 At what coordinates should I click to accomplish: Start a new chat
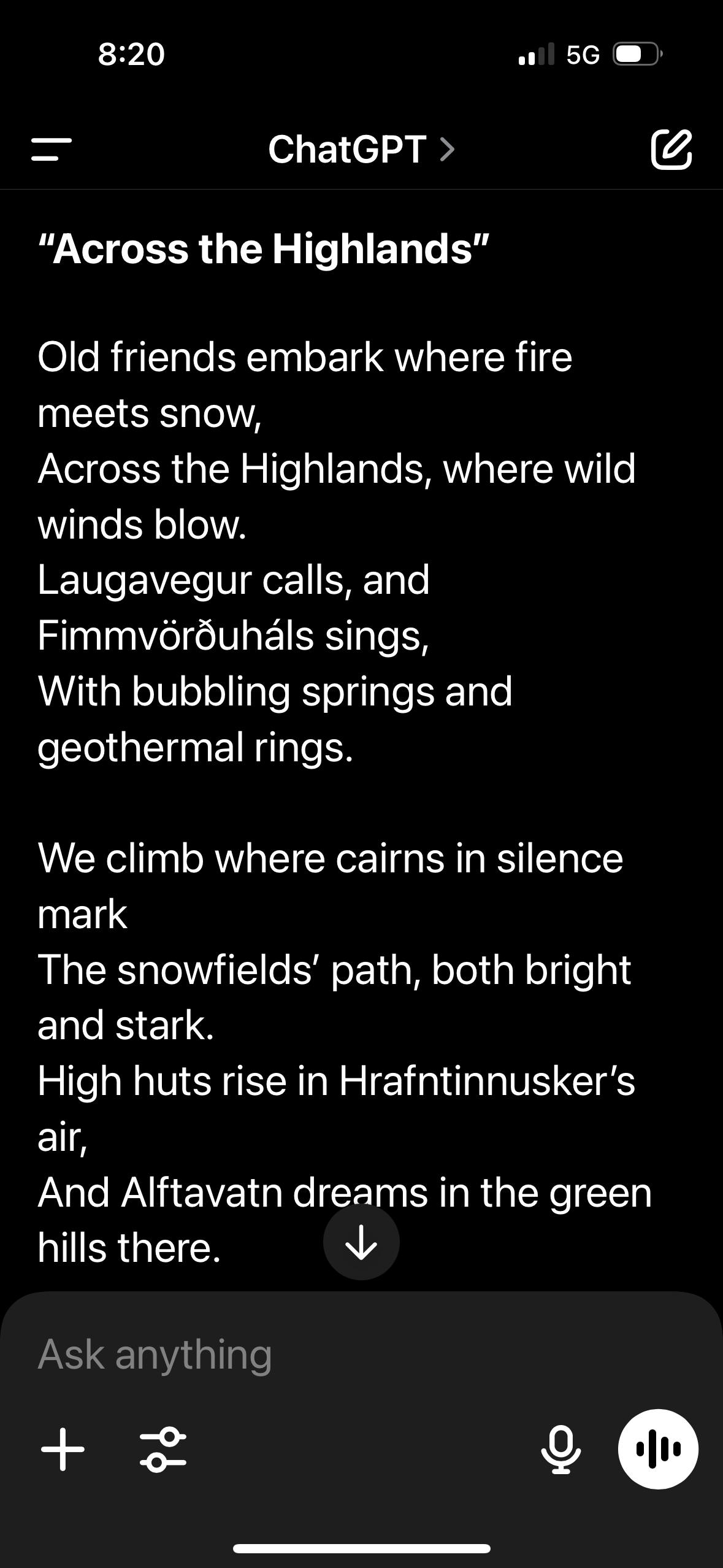coord(671,149)
